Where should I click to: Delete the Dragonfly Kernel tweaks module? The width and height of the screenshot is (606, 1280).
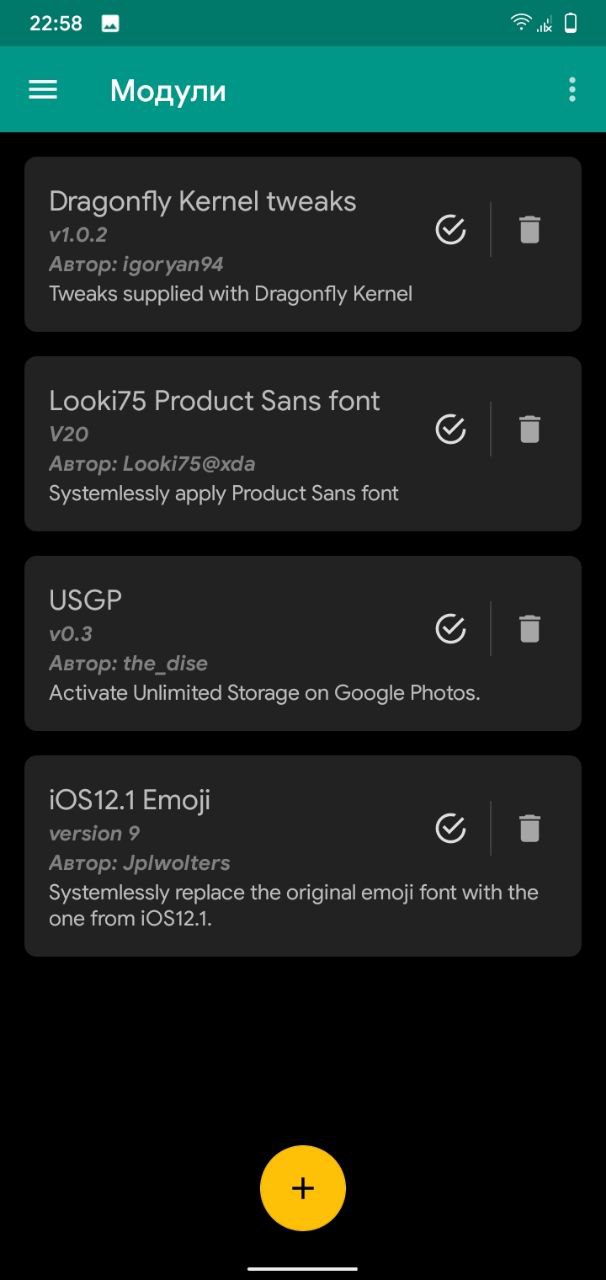click(x=530, y=230)
